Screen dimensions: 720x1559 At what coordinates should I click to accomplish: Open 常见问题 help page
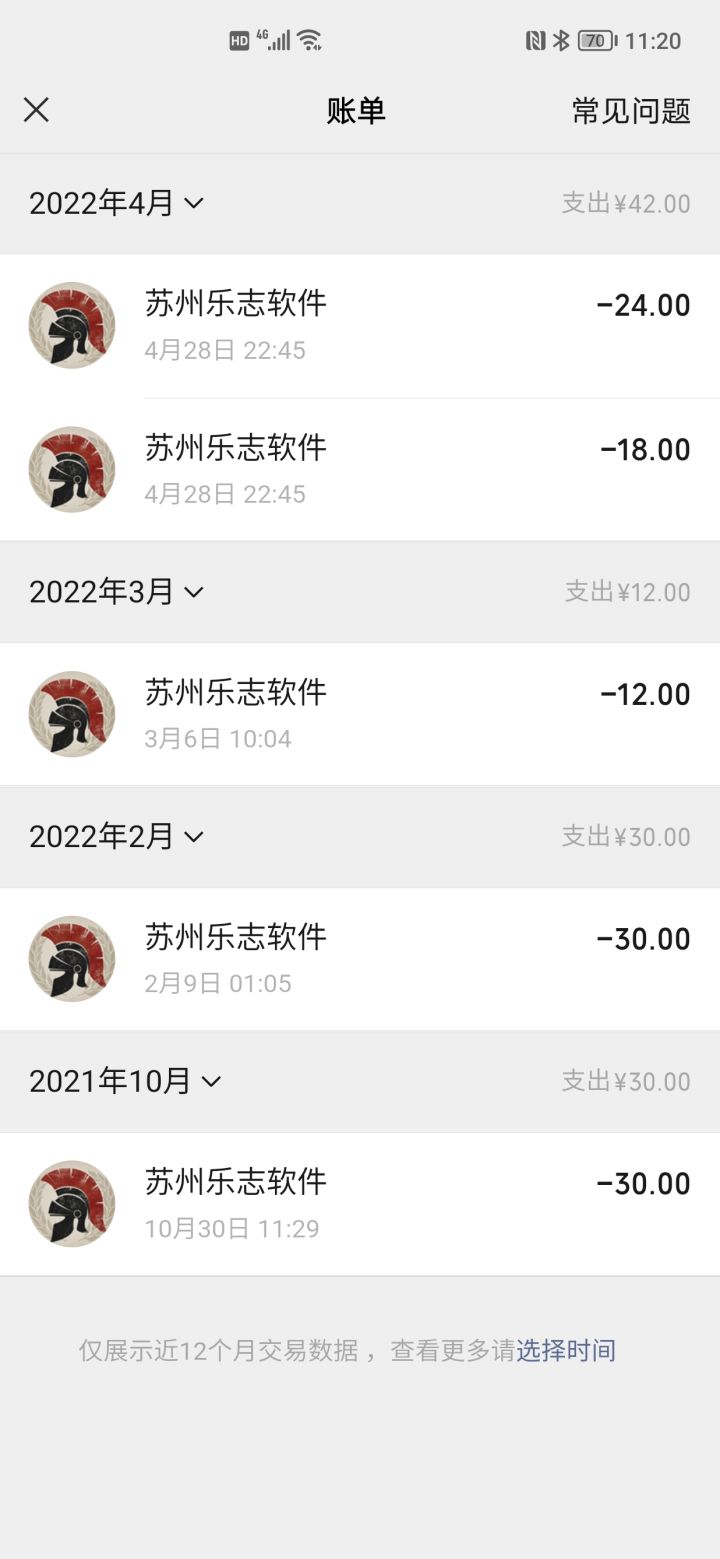631,110
